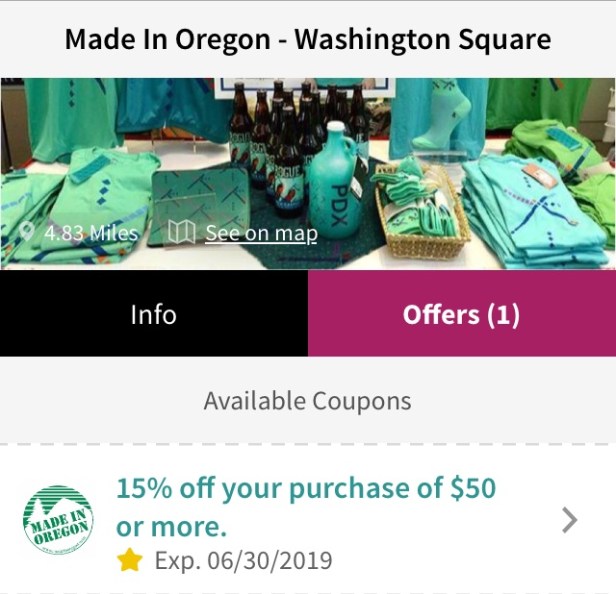Viewport: 616px width, 594px height.
Task: Open the See on map link
Action: click(x=260, y=234)
